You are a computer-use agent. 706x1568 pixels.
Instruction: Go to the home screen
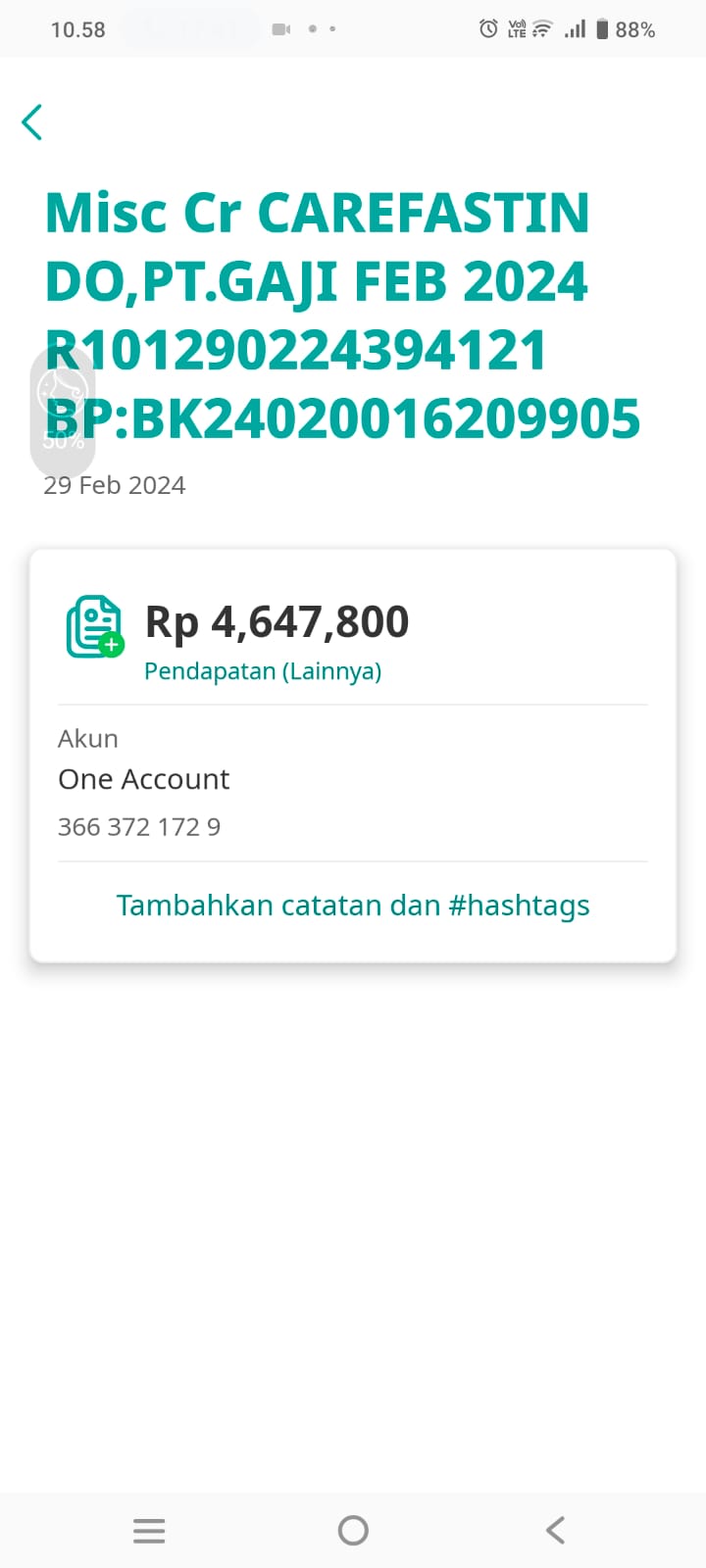click(x=353, y=1530)
